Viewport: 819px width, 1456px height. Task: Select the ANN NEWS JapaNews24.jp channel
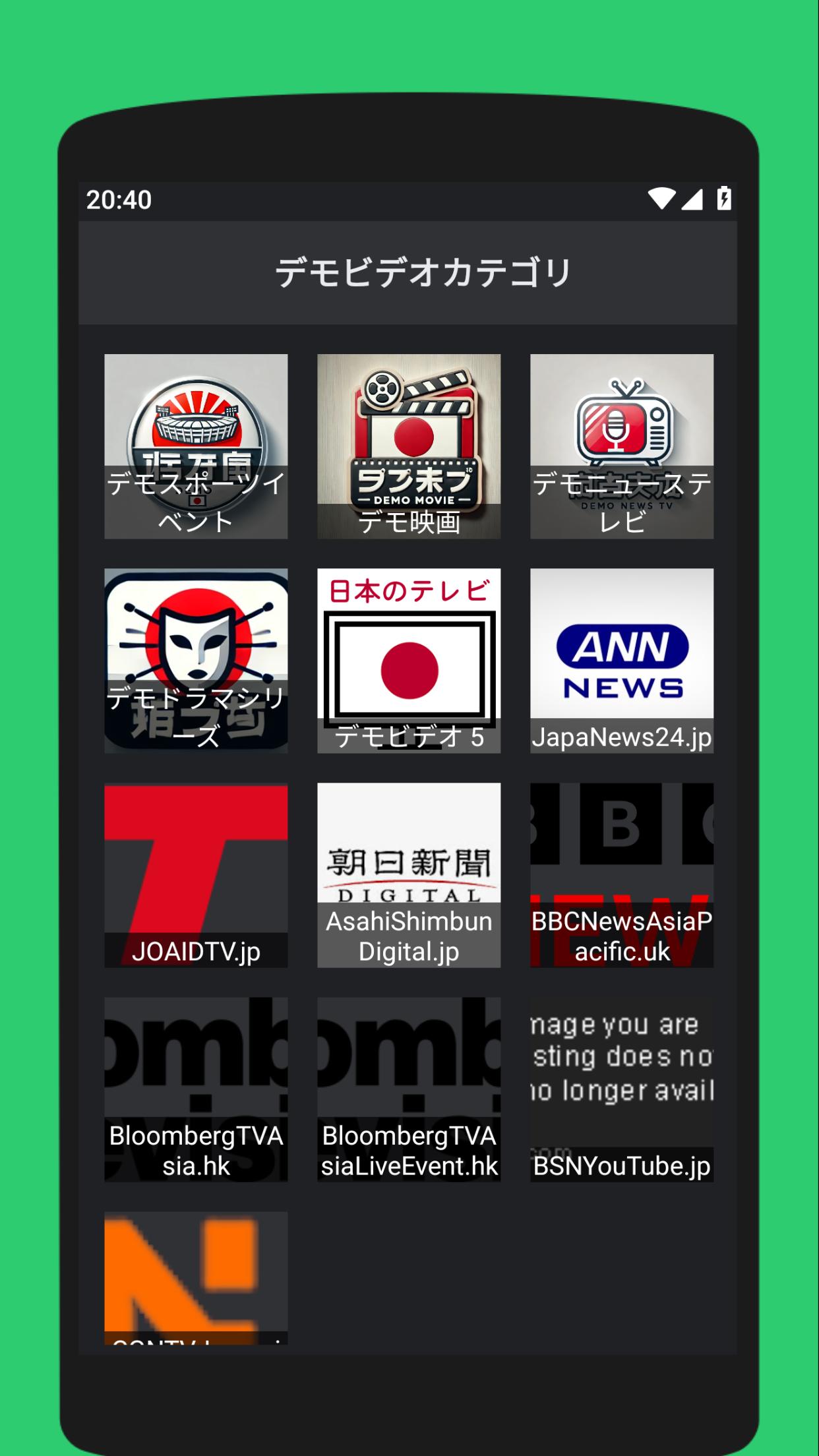(x=622, y=663)
